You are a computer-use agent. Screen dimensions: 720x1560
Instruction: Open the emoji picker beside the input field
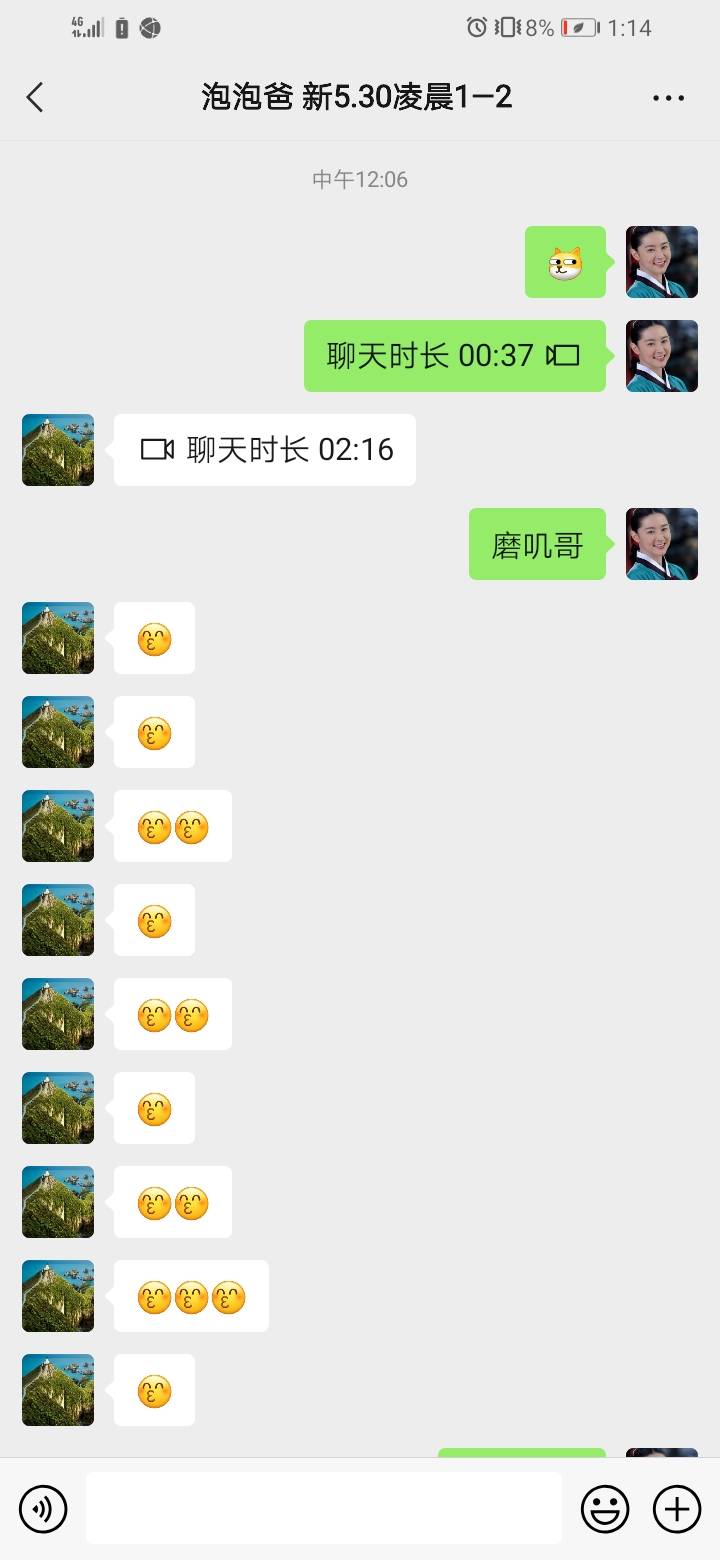point(607,1508)
